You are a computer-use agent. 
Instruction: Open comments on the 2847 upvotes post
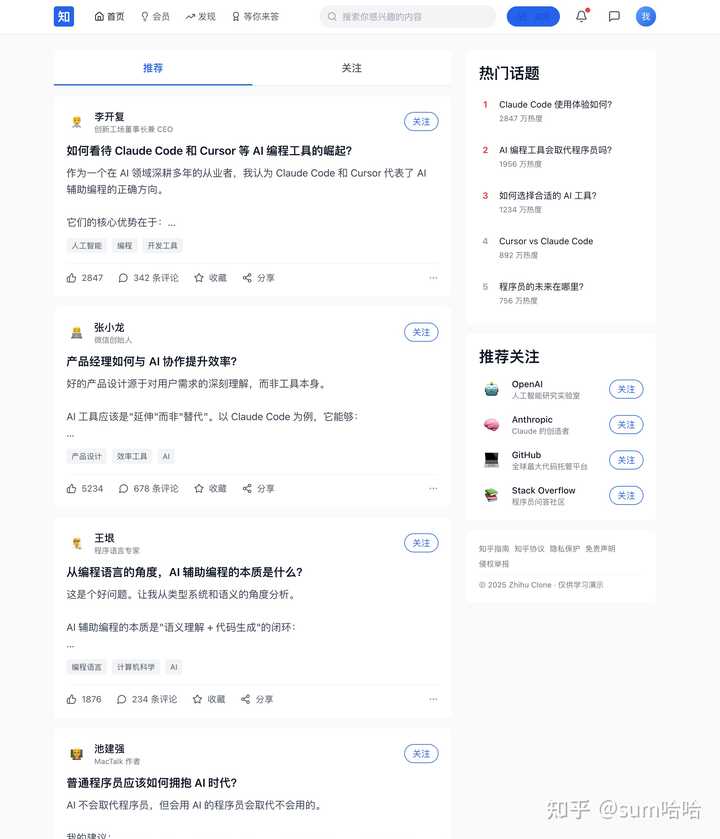(147, 277)
